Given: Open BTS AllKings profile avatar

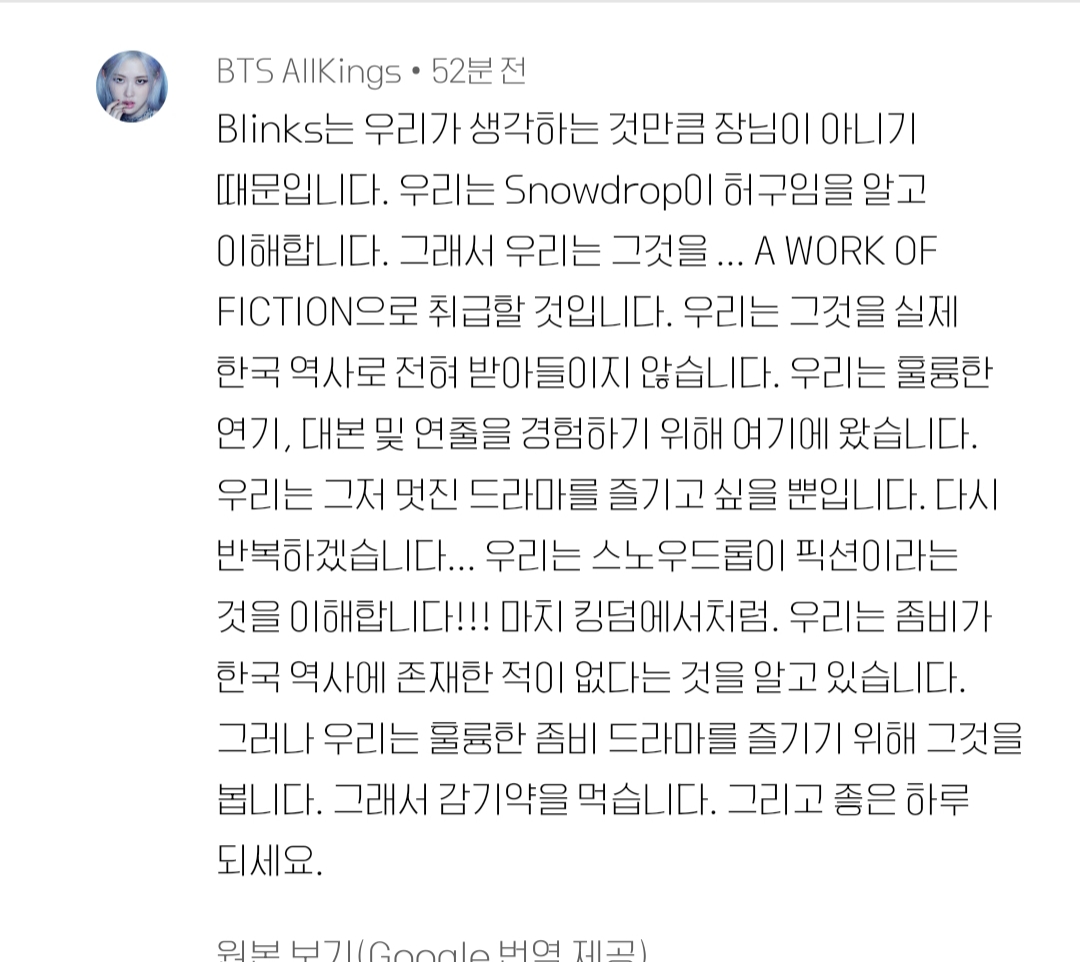Looking at the screenshot, I should click(x=131, y=86).
